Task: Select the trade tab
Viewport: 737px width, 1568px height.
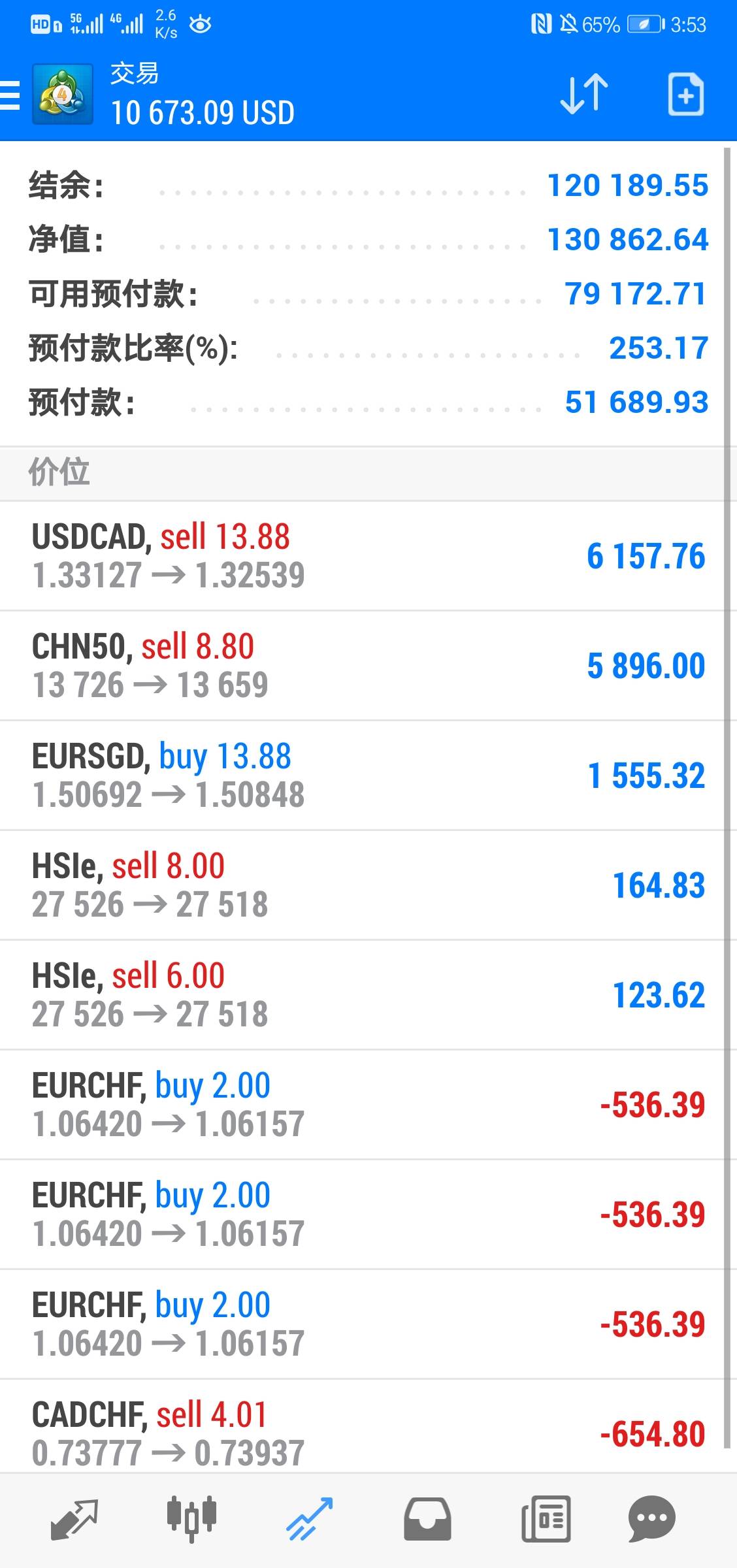Action: tap(309, 1518)
